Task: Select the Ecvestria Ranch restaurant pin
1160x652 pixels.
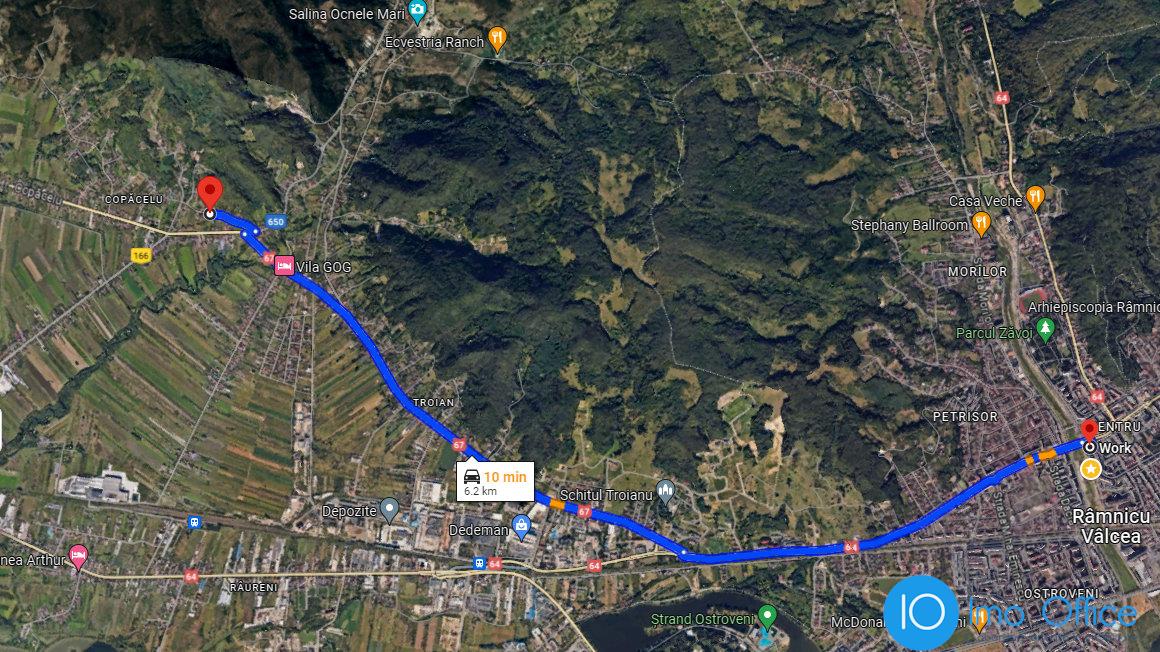Action: [497, 40]
